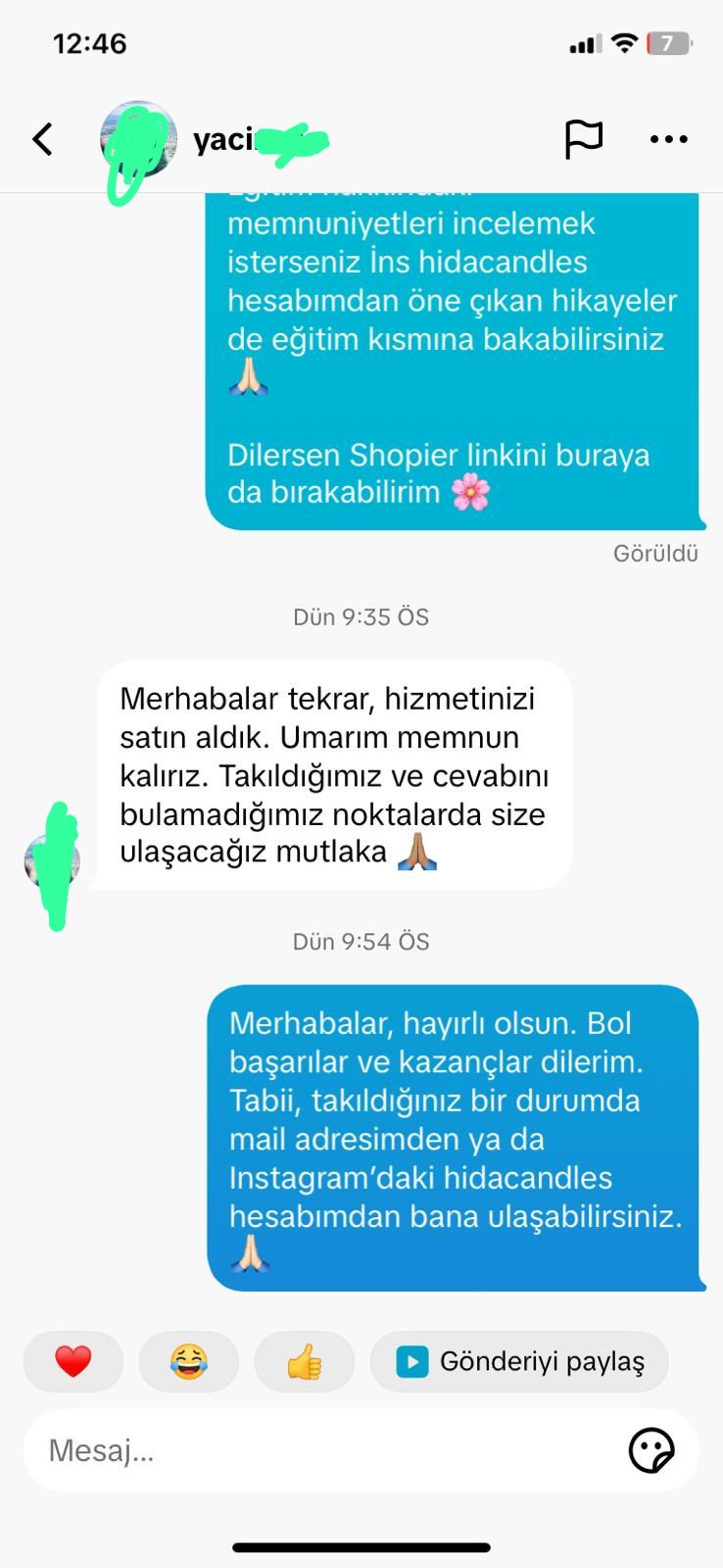Open the sticker picker in the message box
The height and width of the screenshot is (1568, 723).
pyautogui.click(x=651, y=1450)
